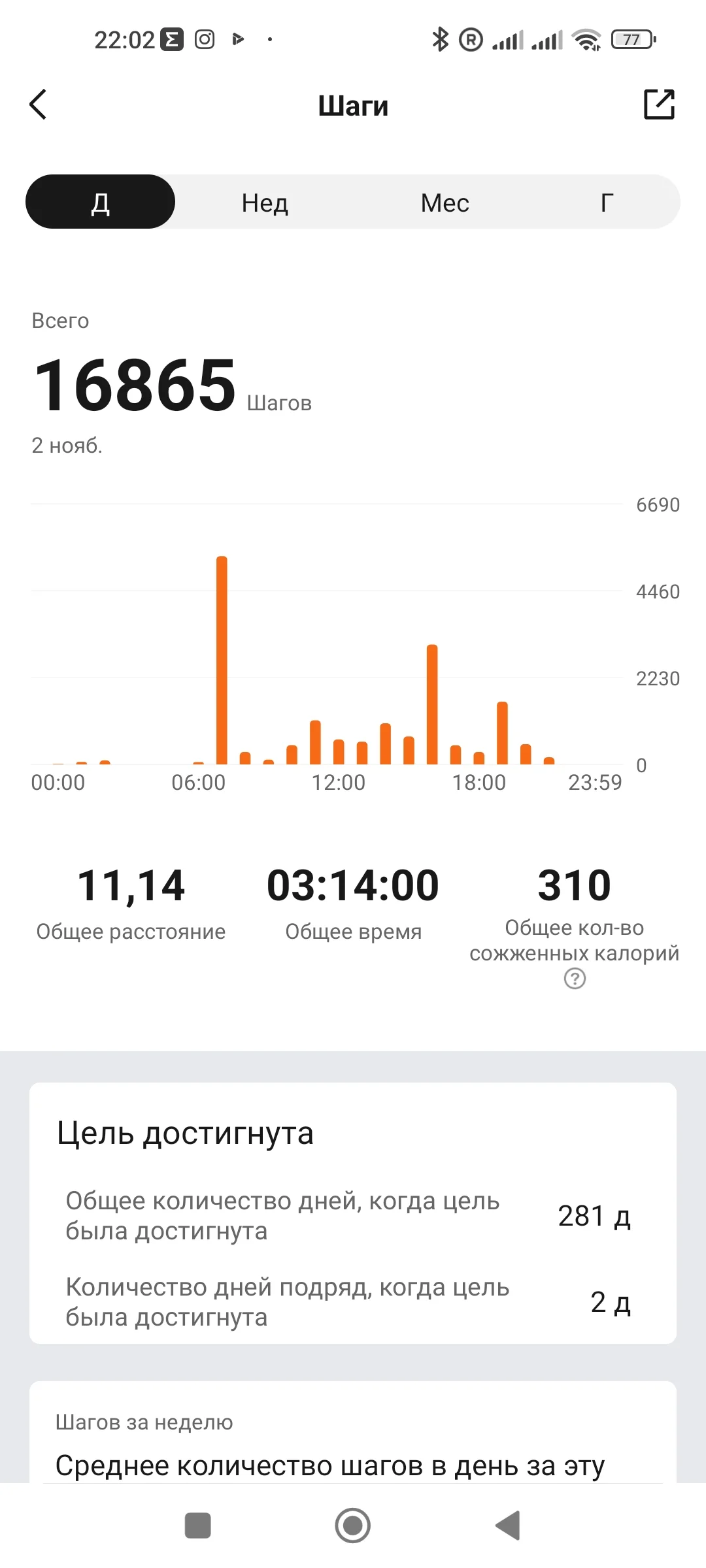Screen dimensions: 706x1568
Task: Switch to the Г (year) view
Action: (x=607, y=203)
